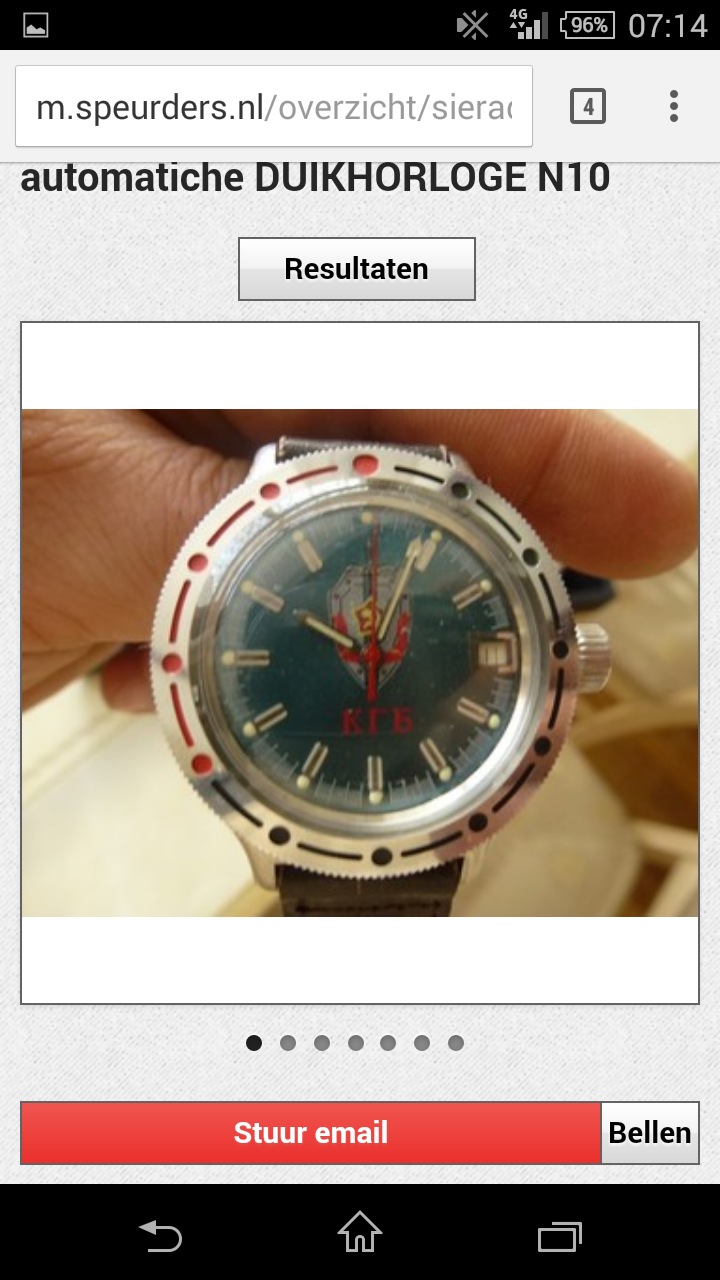Tap the browser address bar

point(274,107)
